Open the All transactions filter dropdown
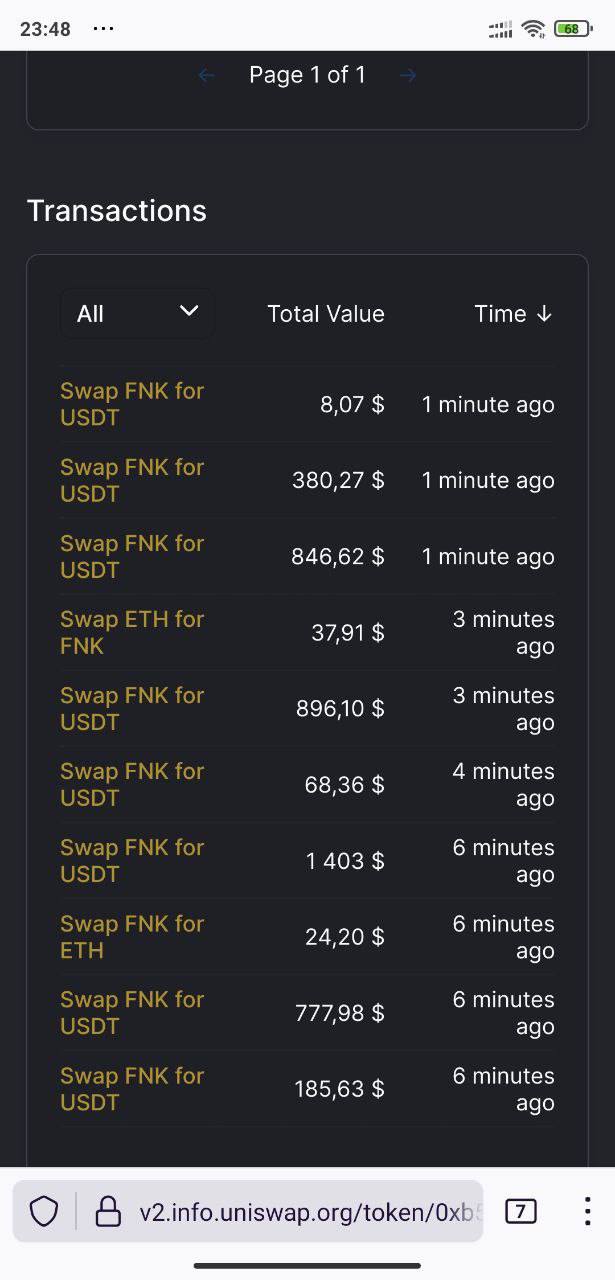The height and width of the screenshot is (1280, 615). (x=137, y=314)
